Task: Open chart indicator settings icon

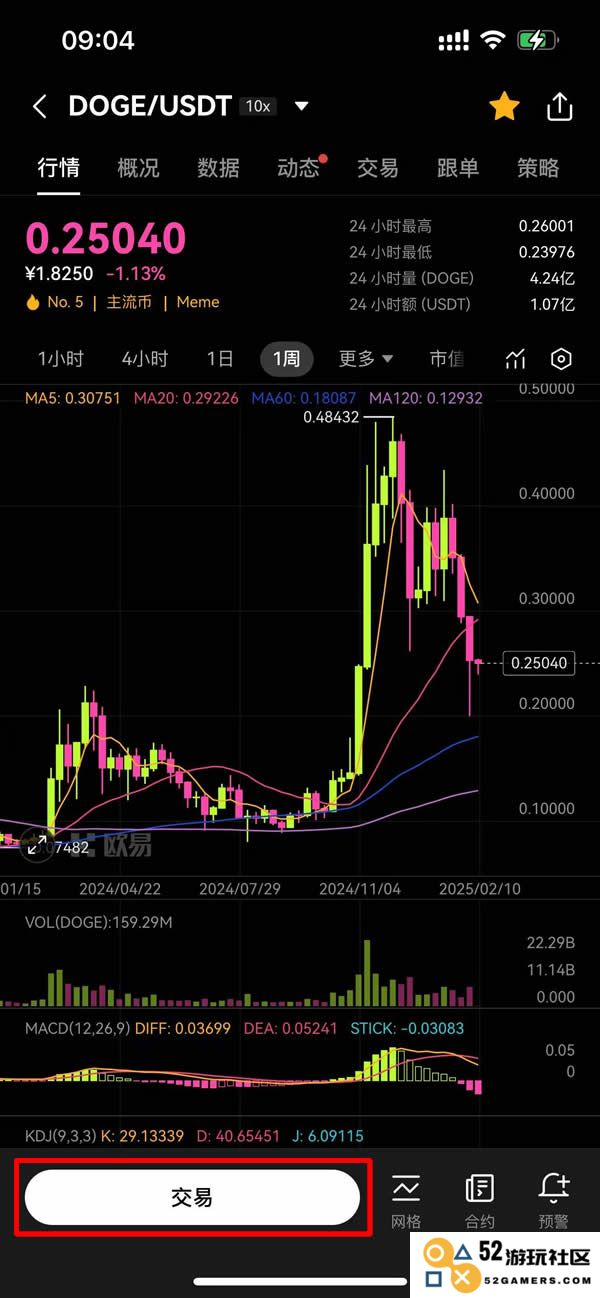Action: point(515,359)
